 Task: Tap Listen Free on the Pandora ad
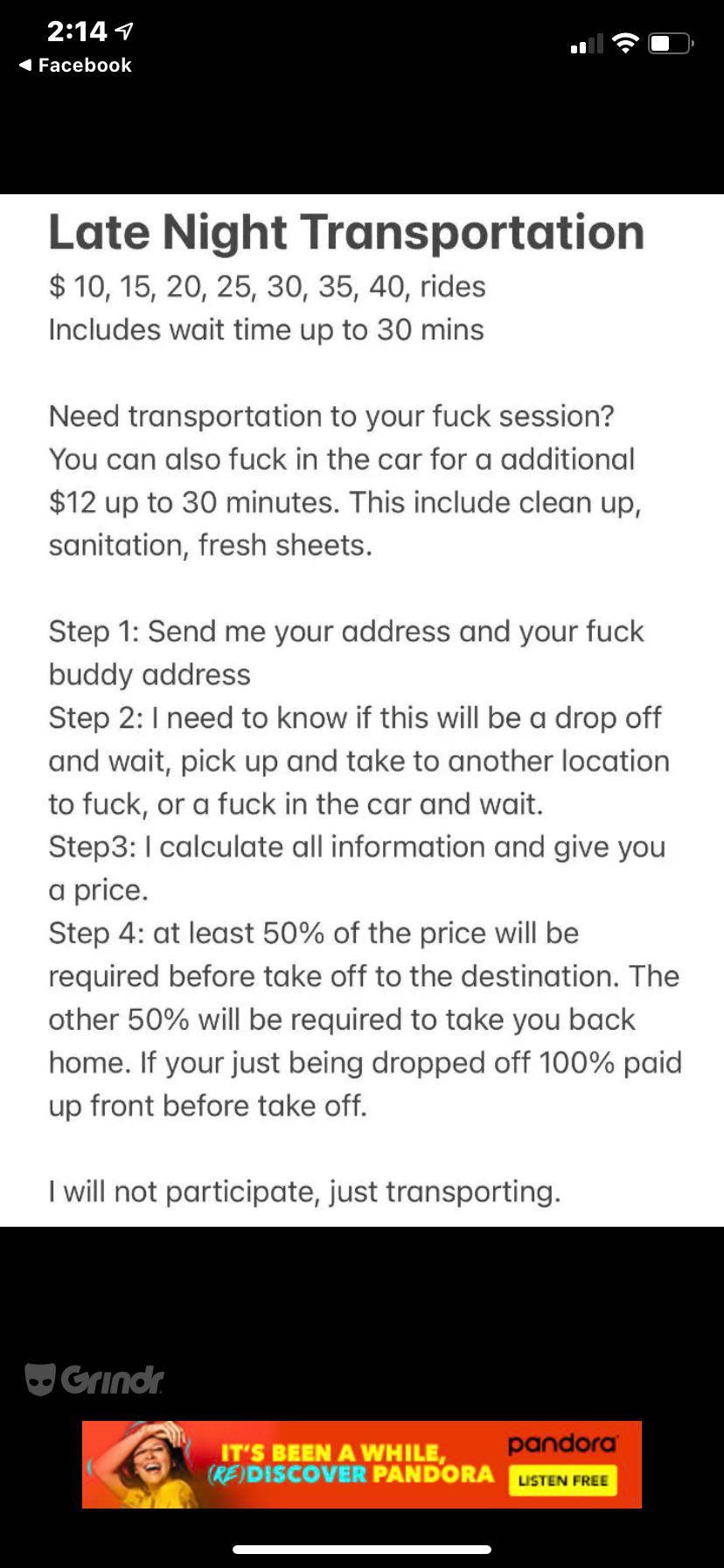coord(562,1480)
